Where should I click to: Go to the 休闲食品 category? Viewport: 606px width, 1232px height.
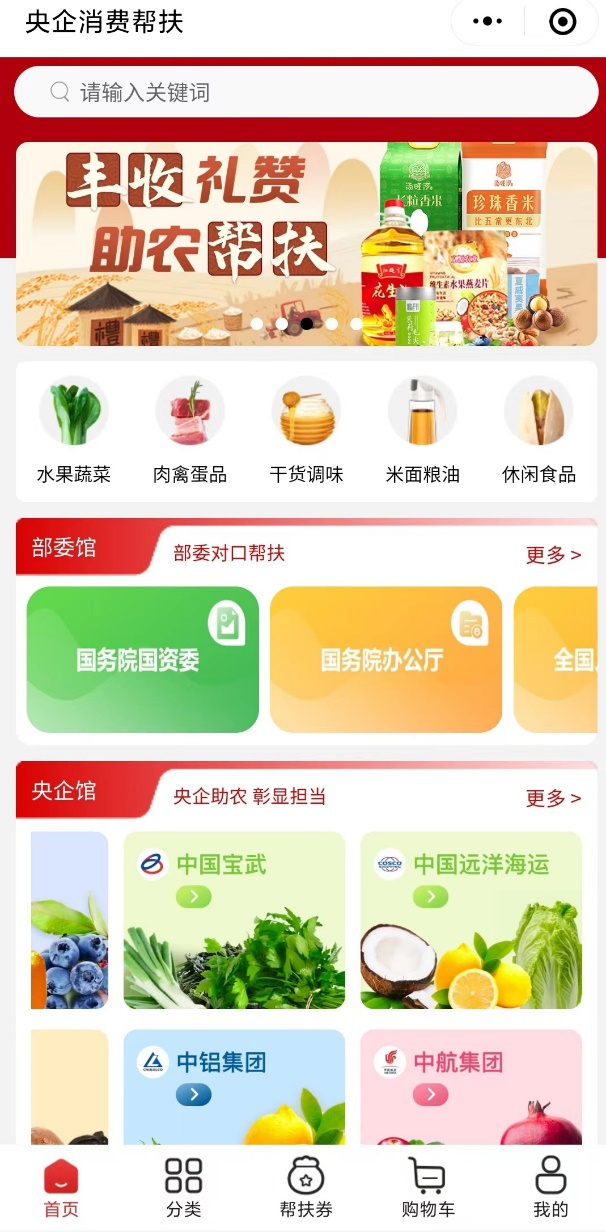click(539, 430)
